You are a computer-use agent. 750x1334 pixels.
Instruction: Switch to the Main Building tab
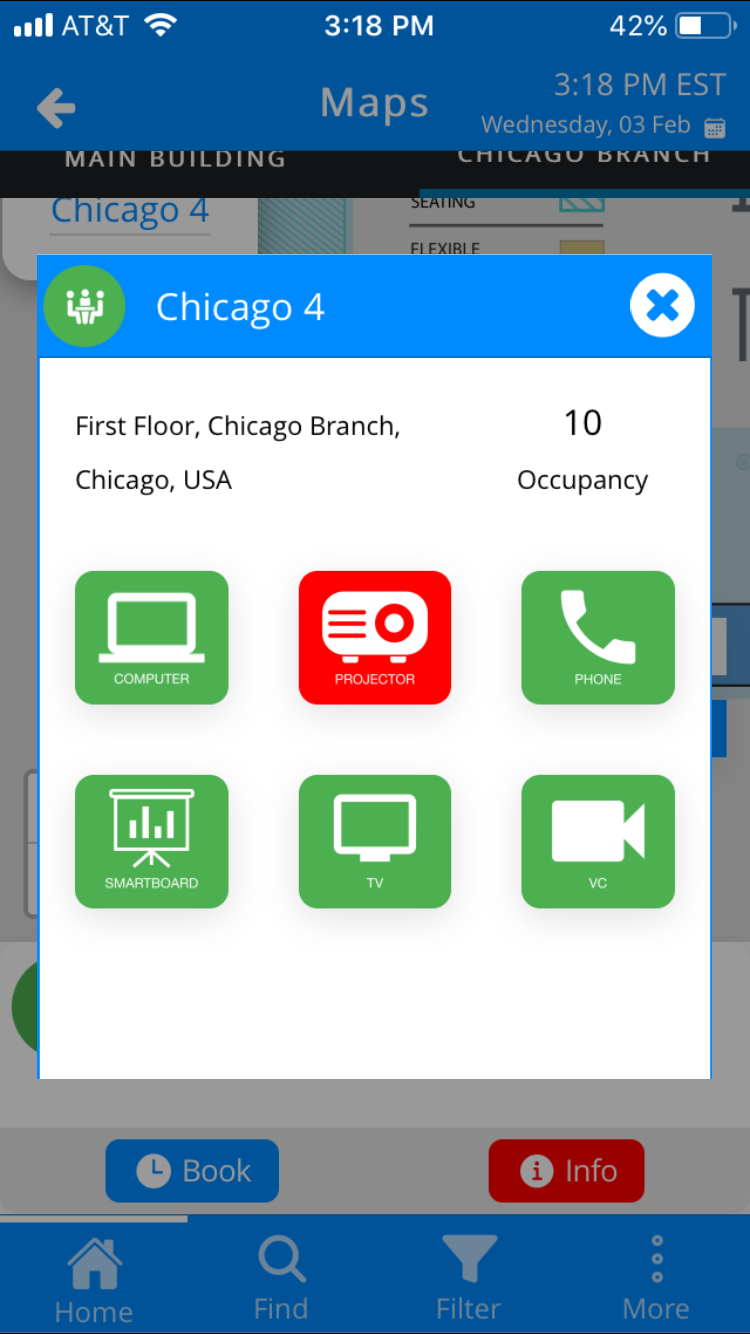[175, 159]
